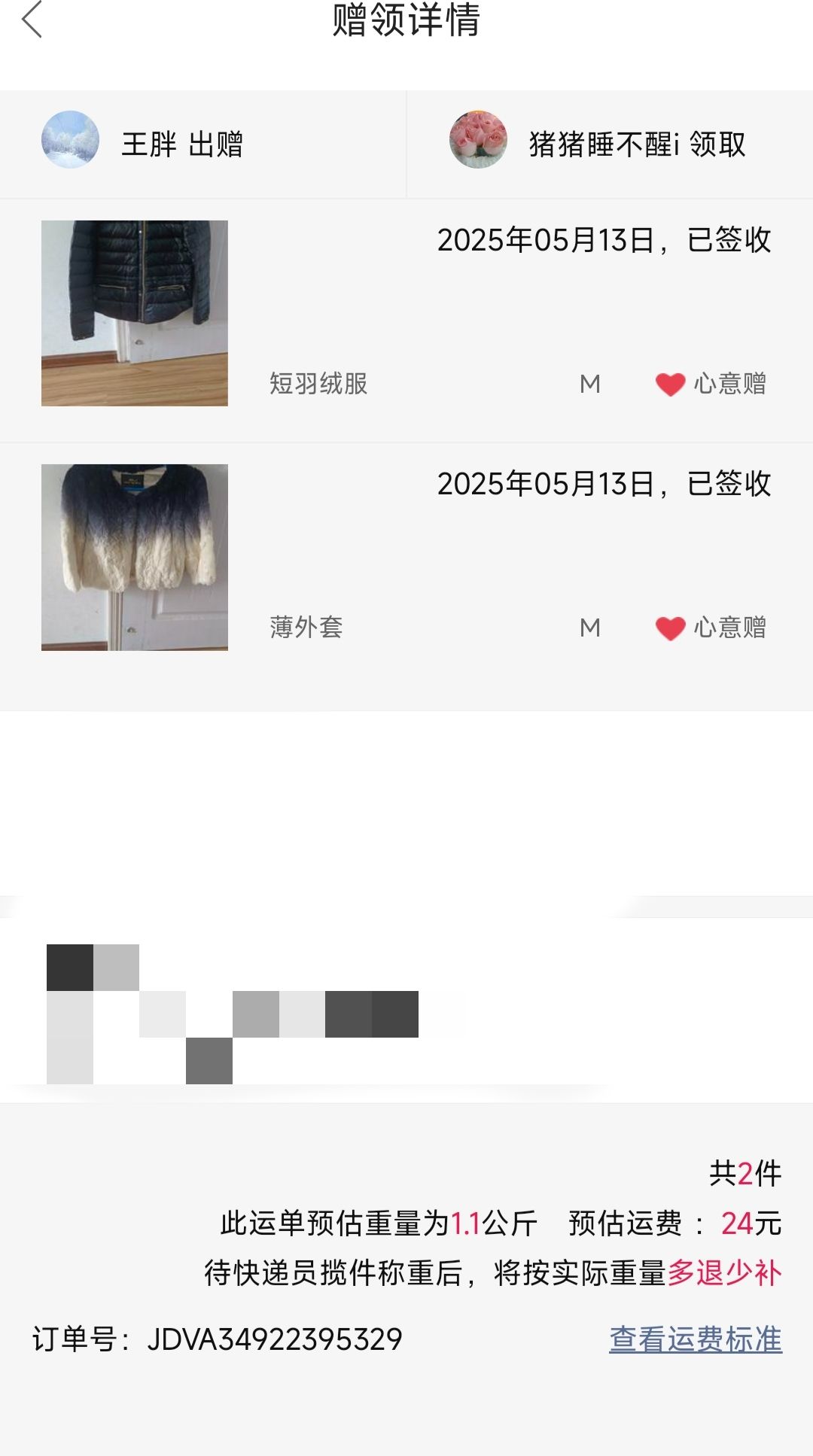Screen dimensions: 813x1456
Task: Open the 查看运费标准 link
Action: click(696, 1339)
